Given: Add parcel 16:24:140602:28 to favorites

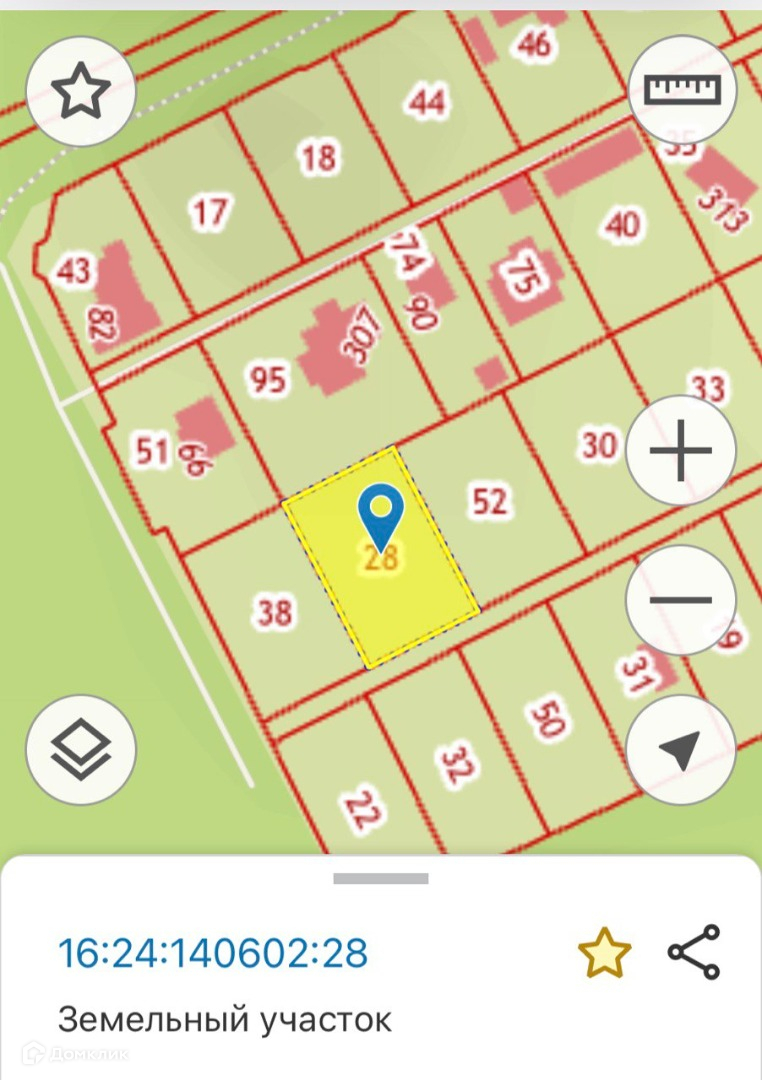Looking at the screenshot, I should point(604,953).
